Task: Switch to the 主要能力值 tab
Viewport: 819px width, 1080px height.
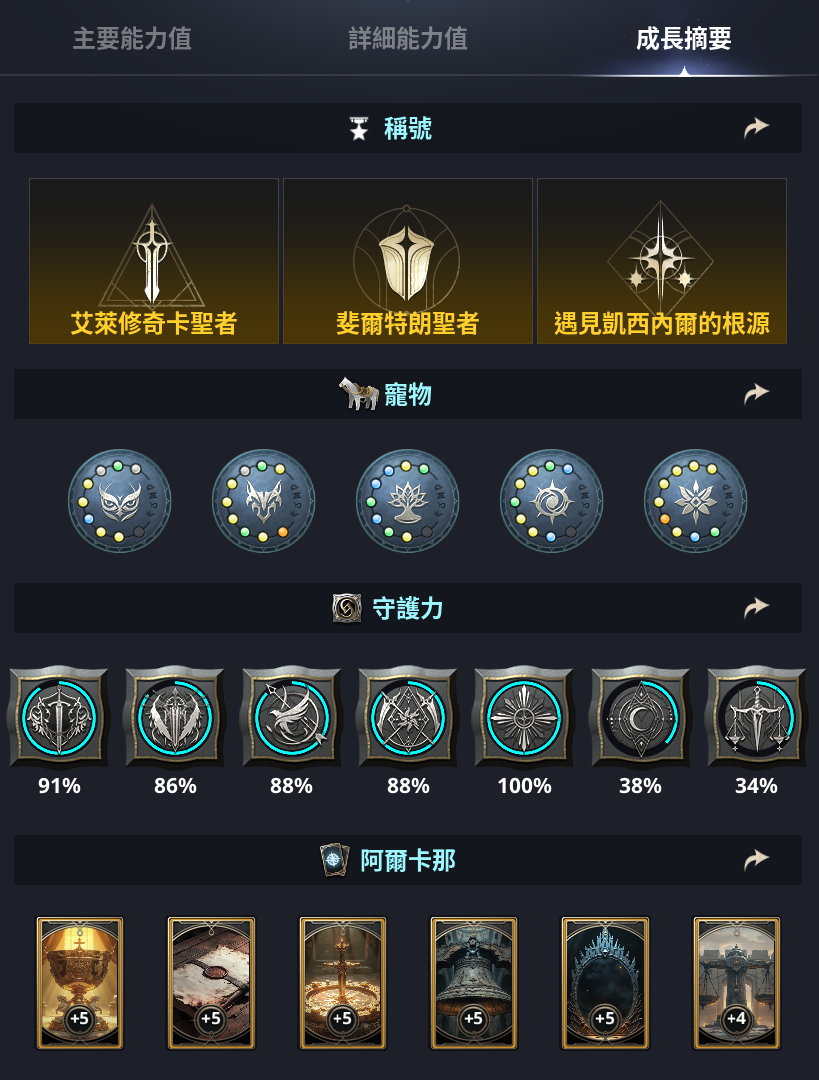Action: click(x=132, y=39)
